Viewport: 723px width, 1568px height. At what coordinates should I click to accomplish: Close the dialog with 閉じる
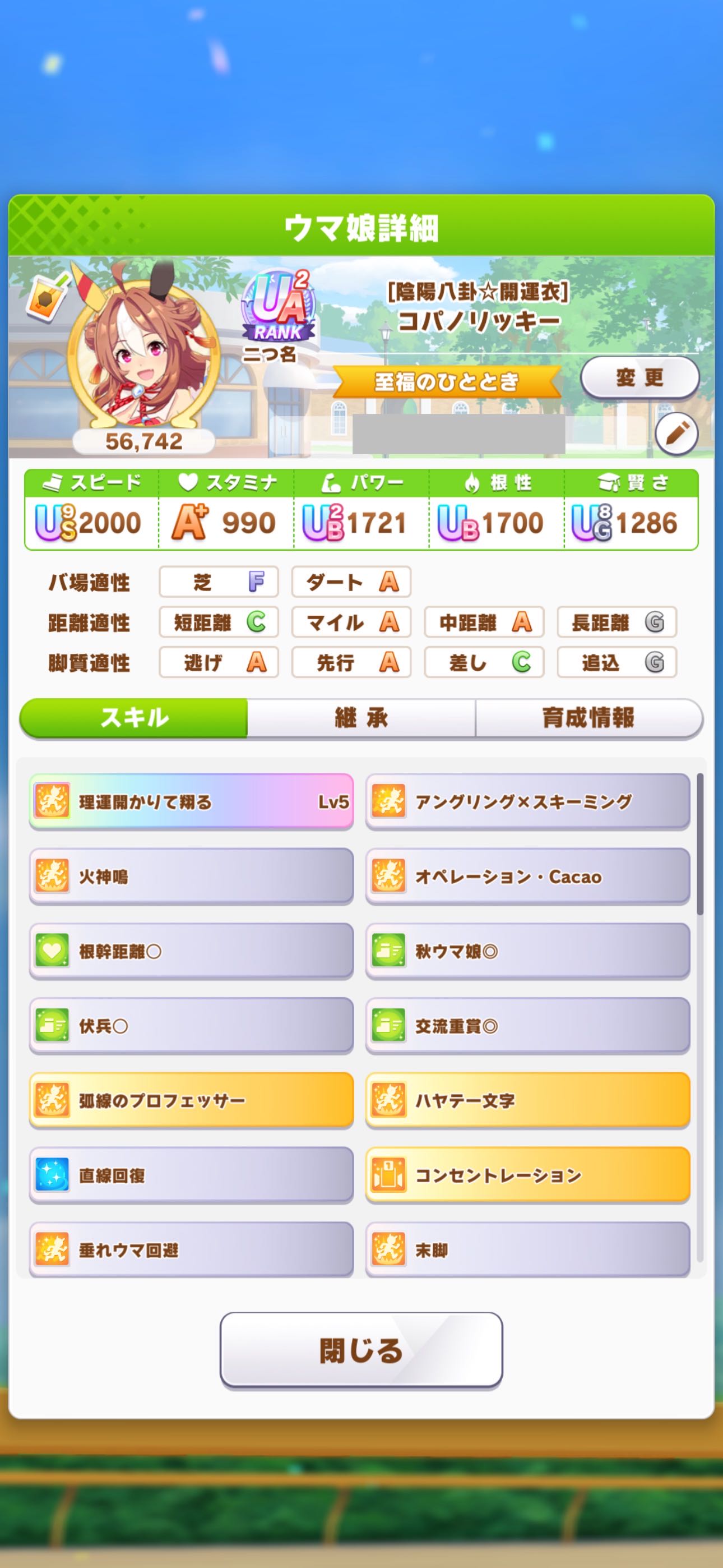coord(361,1350)
